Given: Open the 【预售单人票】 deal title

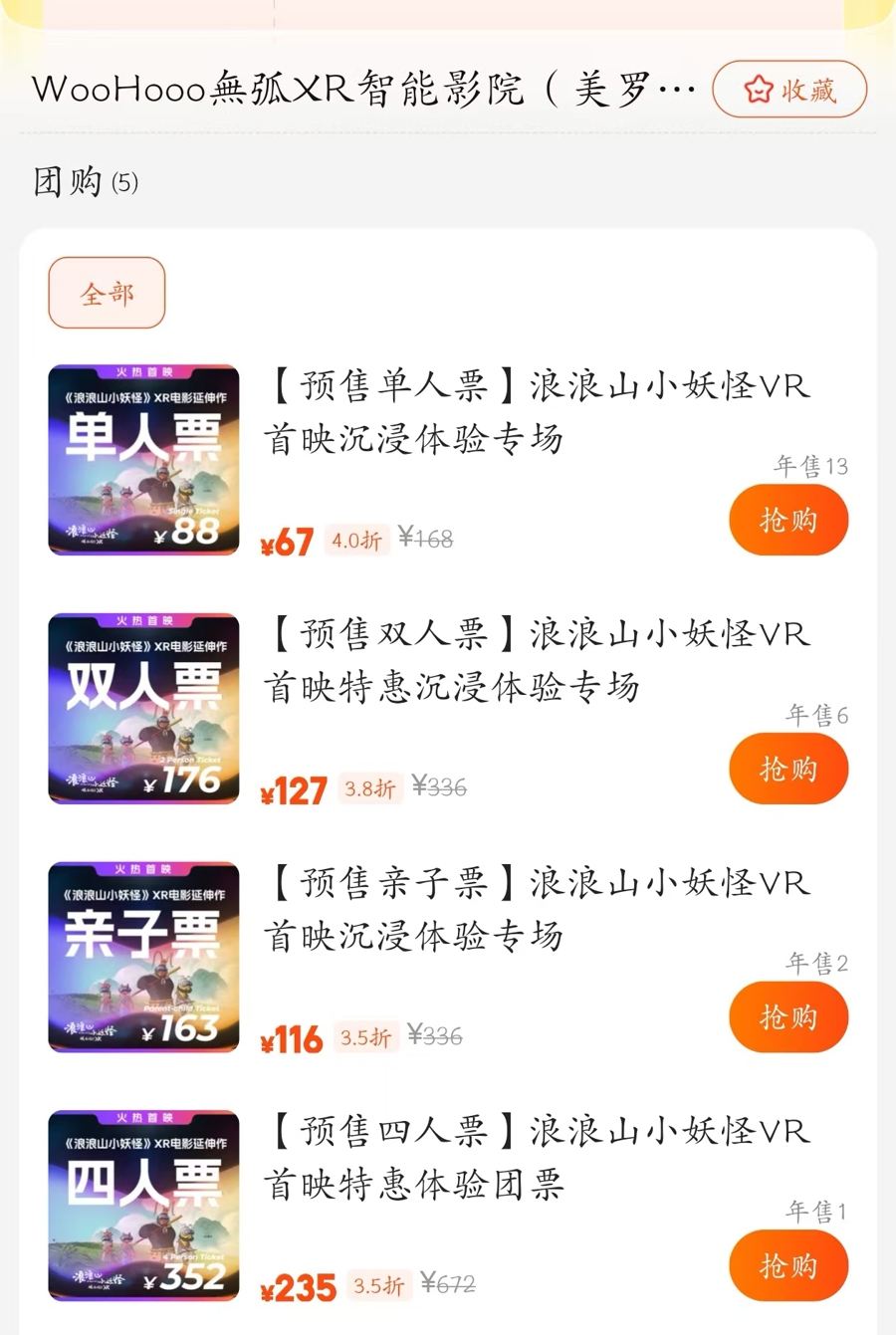Looking at the screenshot, I should (x=538, y=411).
